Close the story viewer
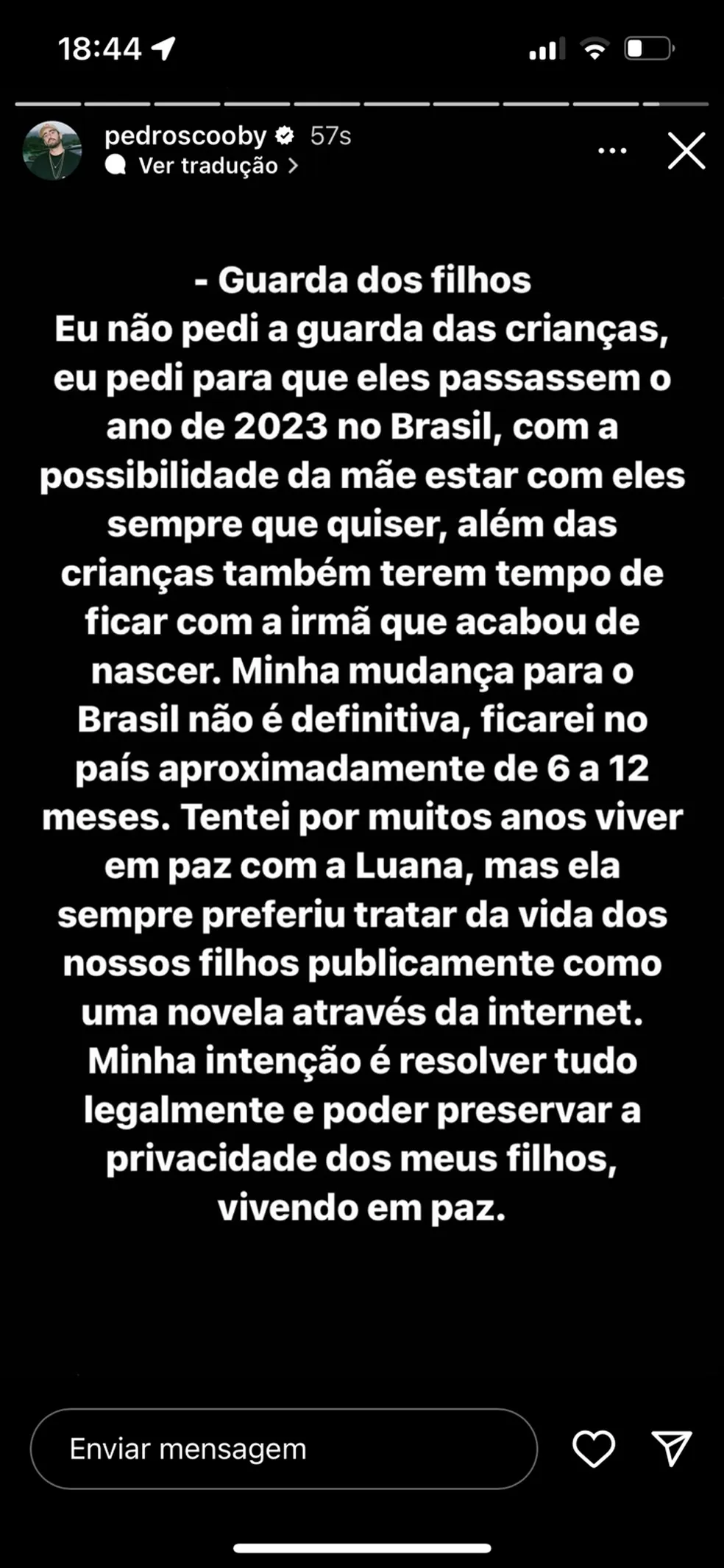 tap(686, 151)
